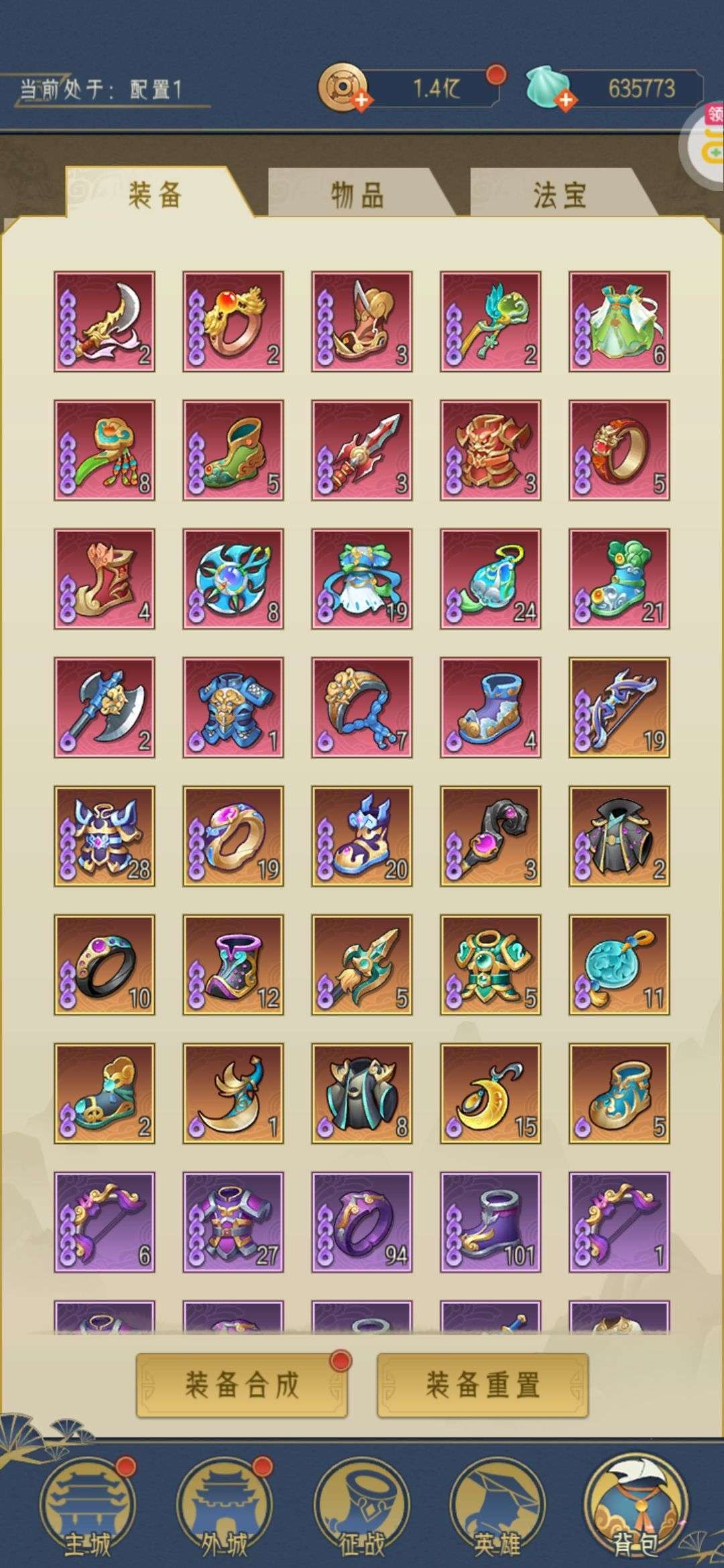Select the 装备 tab
This screenshot has height=1568, width=724.
coord(156,195)
